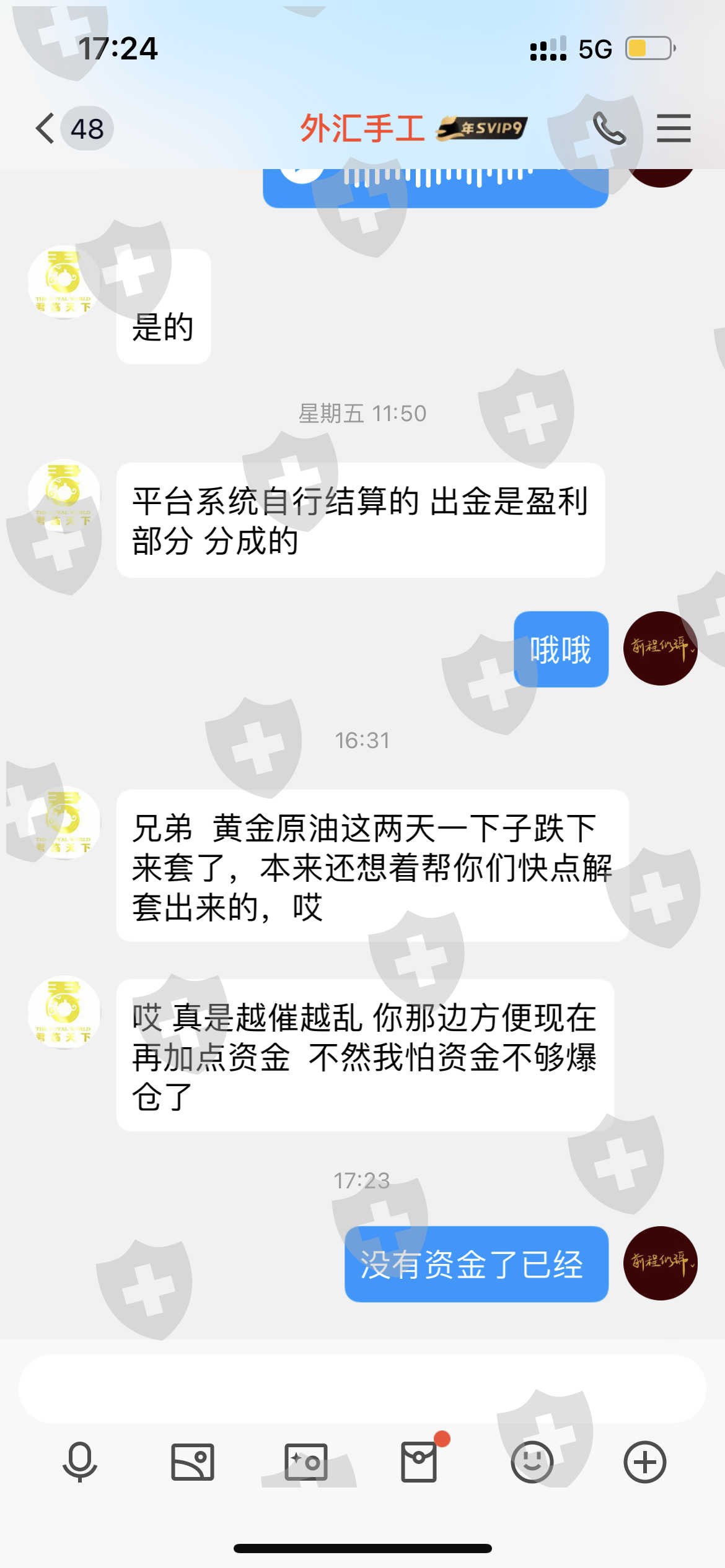Tap the microphone voice input icon
725x1568 pixels.
[x=80, y=1461]
